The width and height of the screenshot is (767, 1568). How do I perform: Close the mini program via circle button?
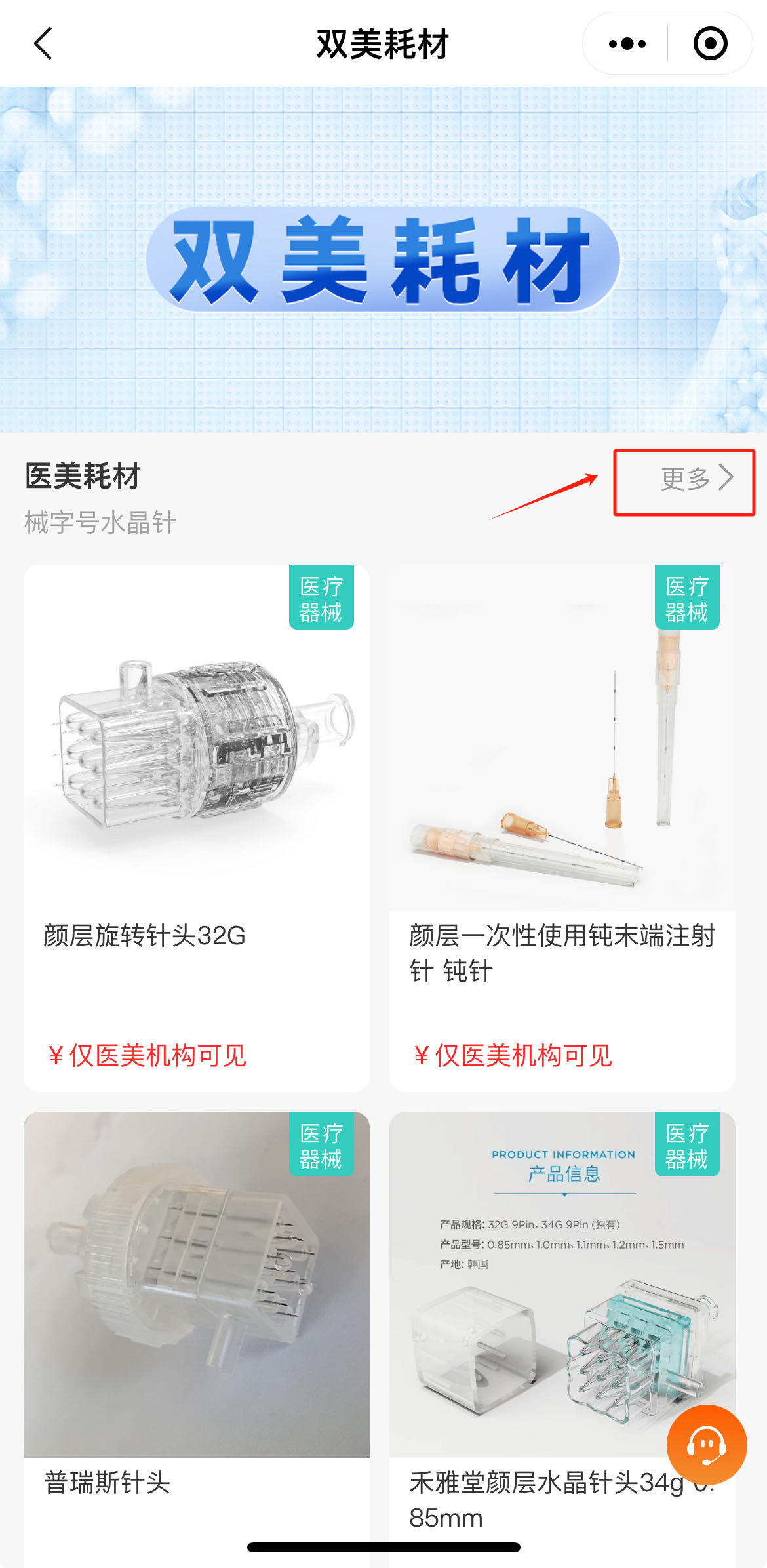tap(710, 44)
